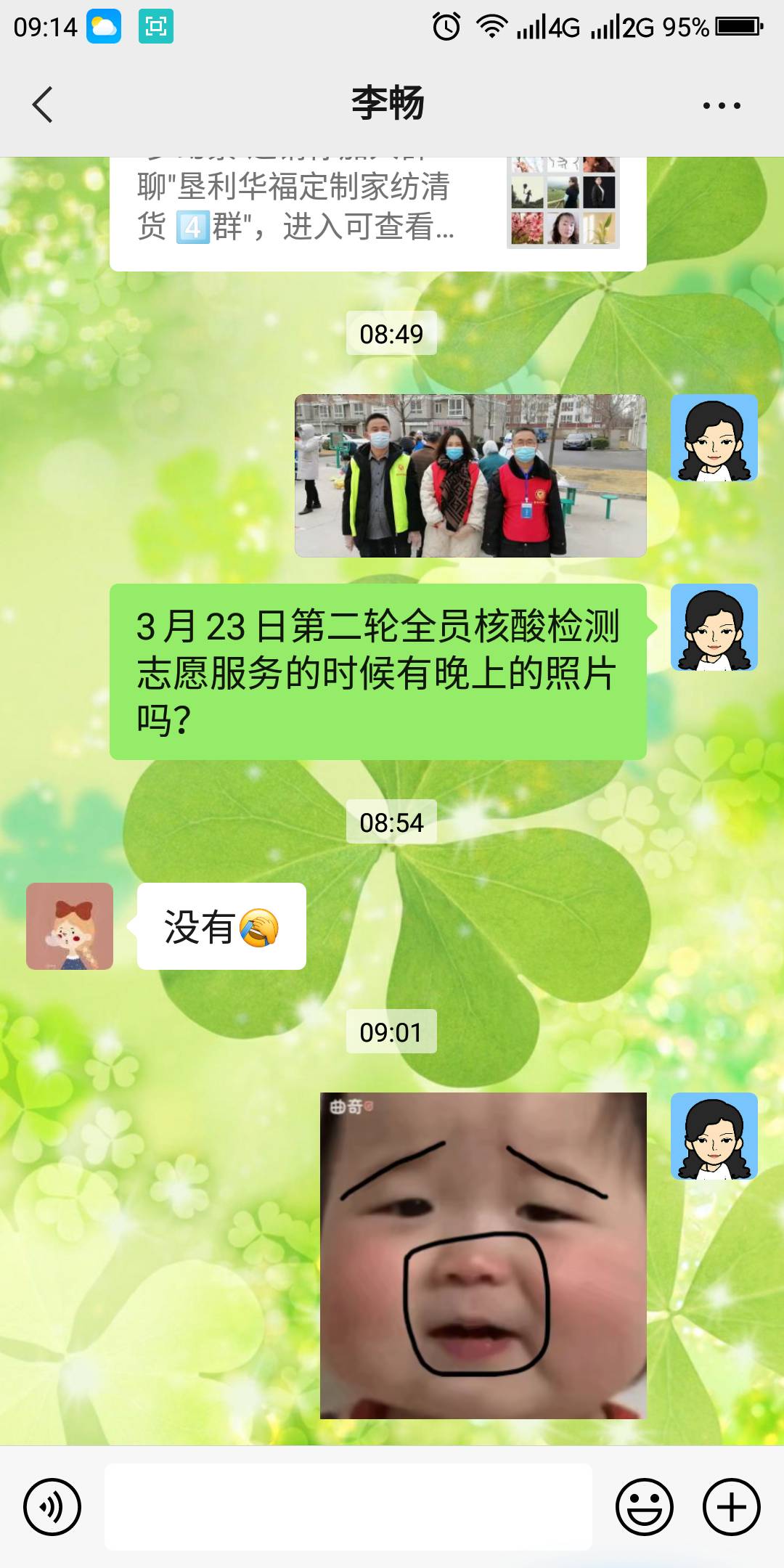Viewport: 784px width, 1568px height.
Task: Open the emoji sticker panel
Action: point(645,1507)
